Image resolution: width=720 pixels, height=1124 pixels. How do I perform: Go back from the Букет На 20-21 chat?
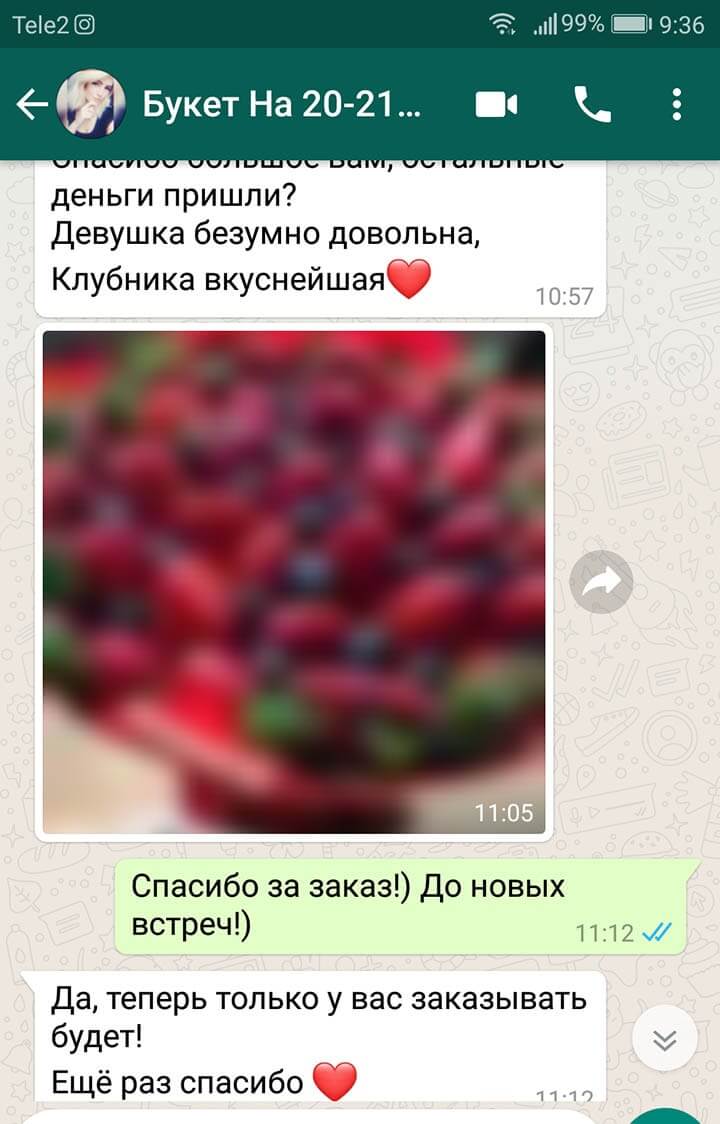pyautogui.click(x=32, y=104)
